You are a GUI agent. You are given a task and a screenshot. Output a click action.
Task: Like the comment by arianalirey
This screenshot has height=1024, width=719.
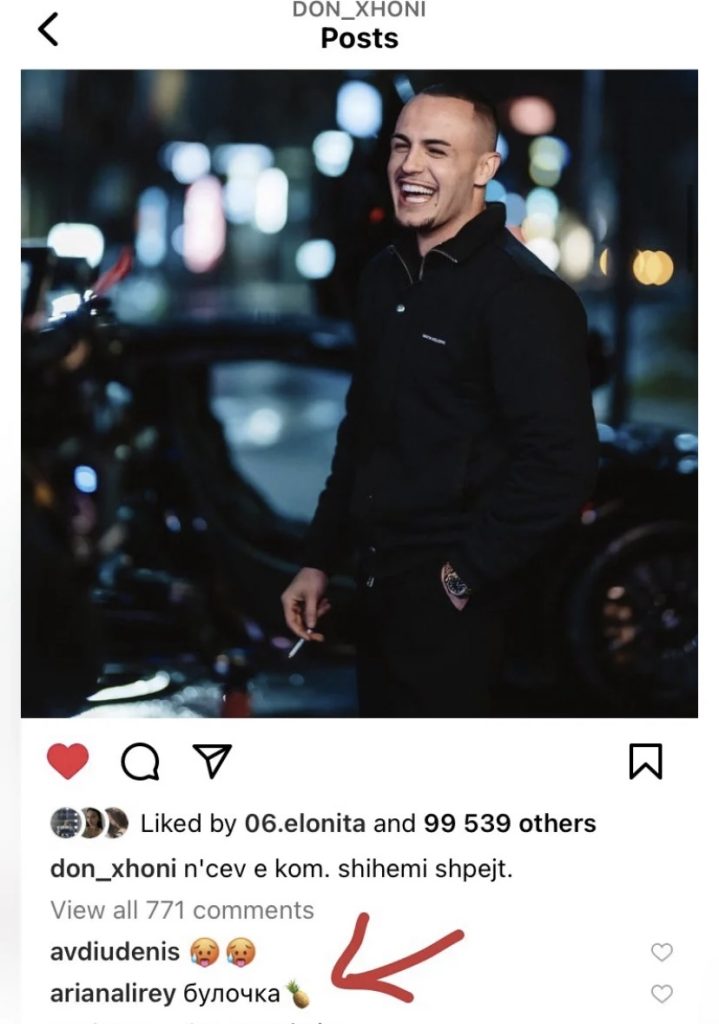661,994
